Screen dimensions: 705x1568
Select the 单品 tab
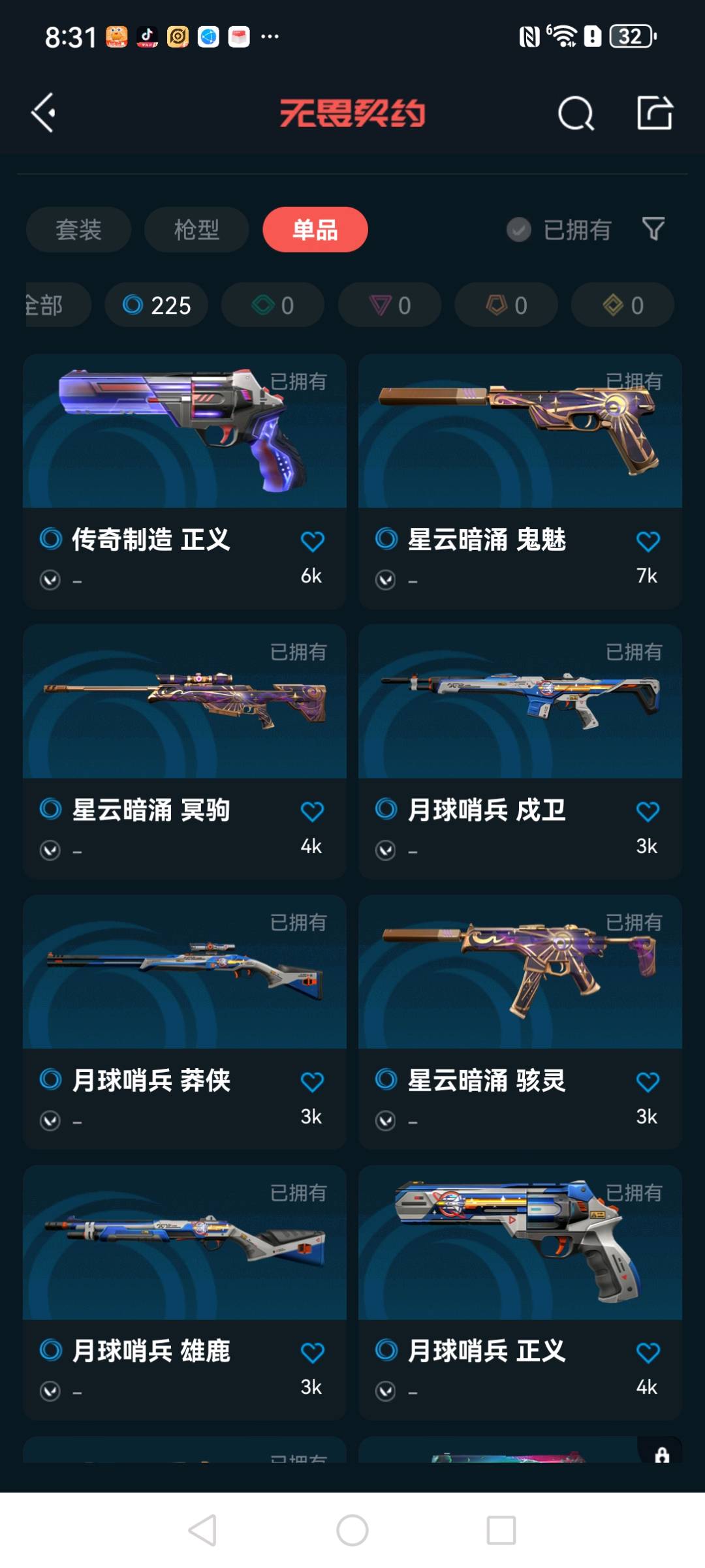pyautogui.click(x=315, y=230)
